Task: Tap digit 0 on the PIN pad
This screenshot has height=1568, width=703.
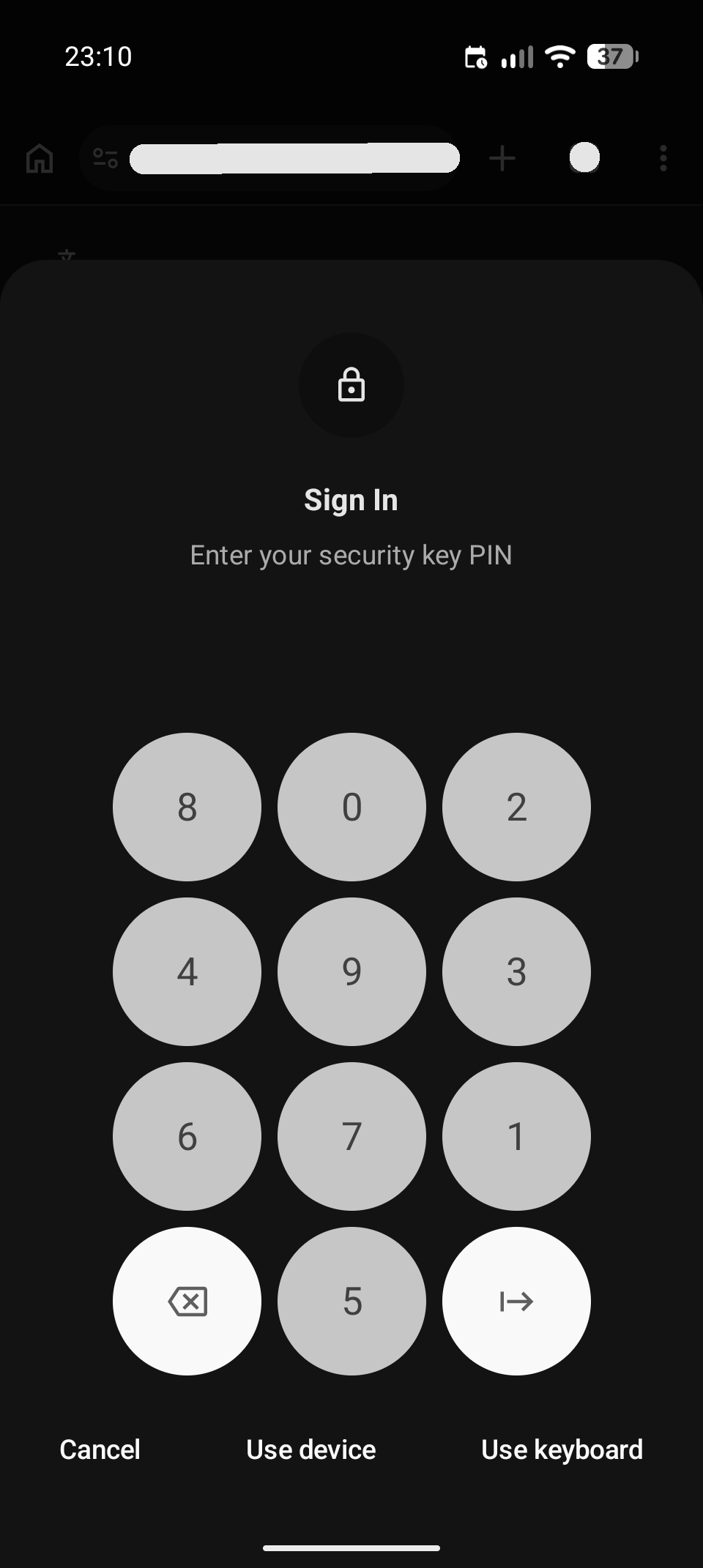Action: click(x=351, y=807)
